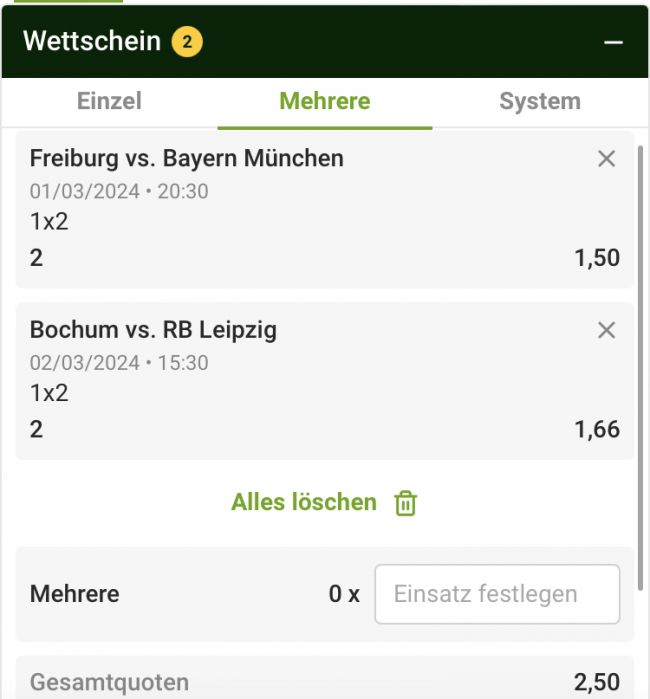Remove the Bochum vs. RB Leipzig bet

(x=606, y=331)
